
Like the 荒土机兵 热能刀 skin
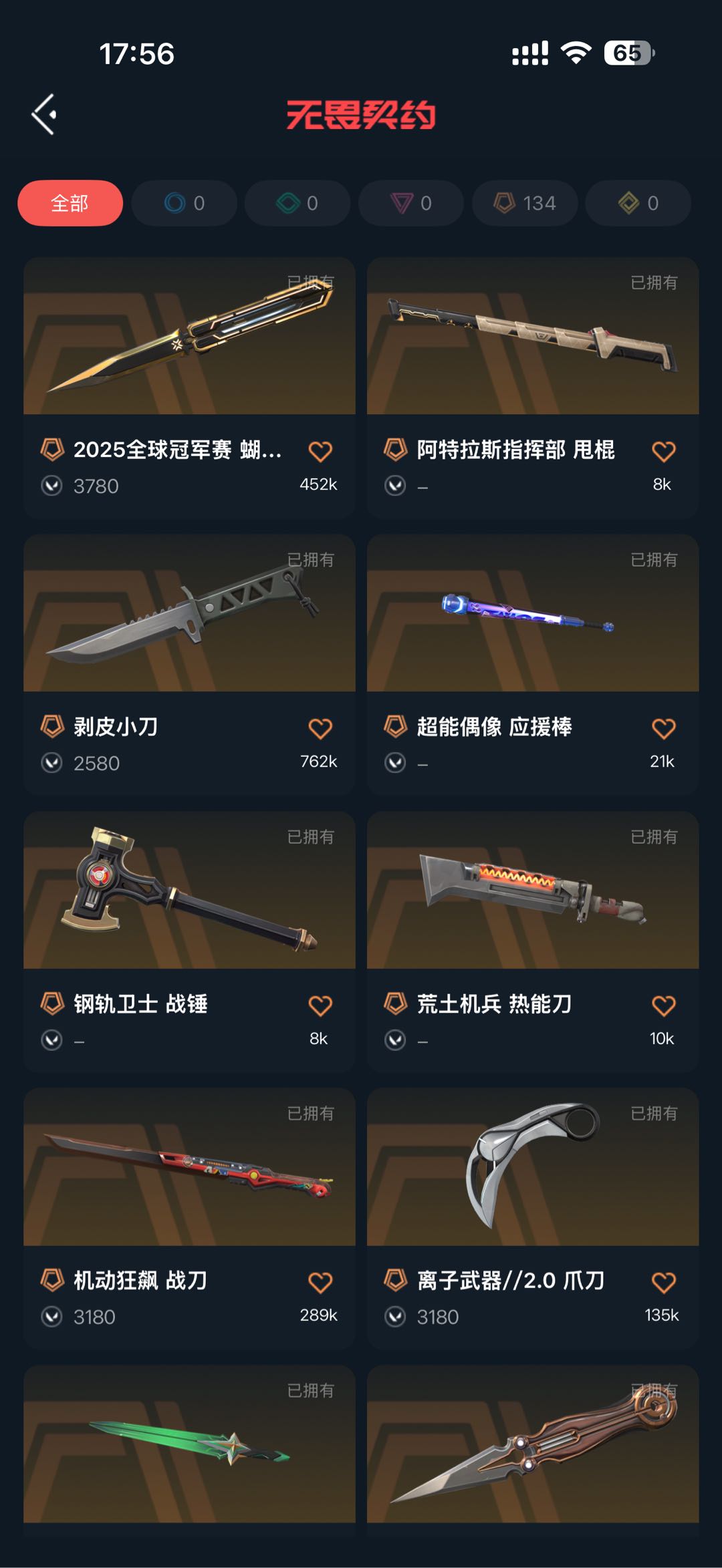663,1006
